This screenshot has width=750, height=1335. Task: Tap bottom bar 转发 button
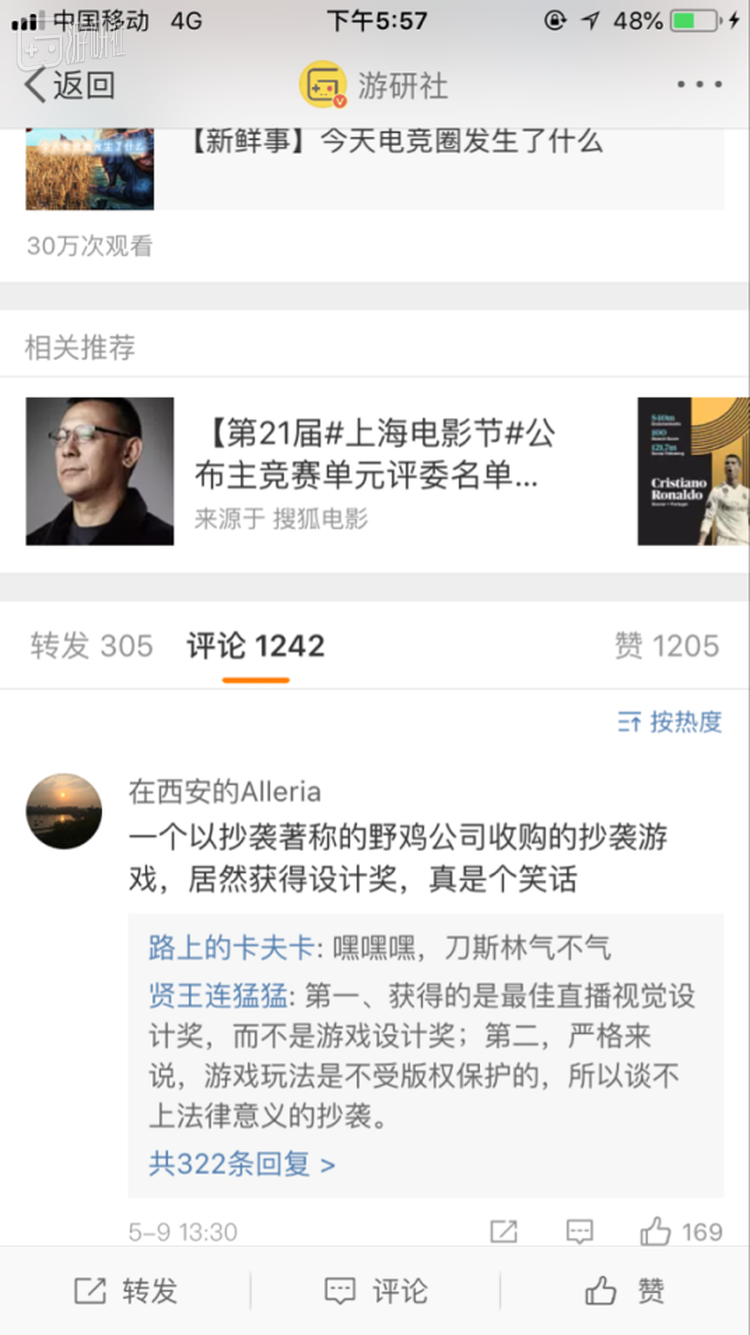click(x=125, y=1291)
